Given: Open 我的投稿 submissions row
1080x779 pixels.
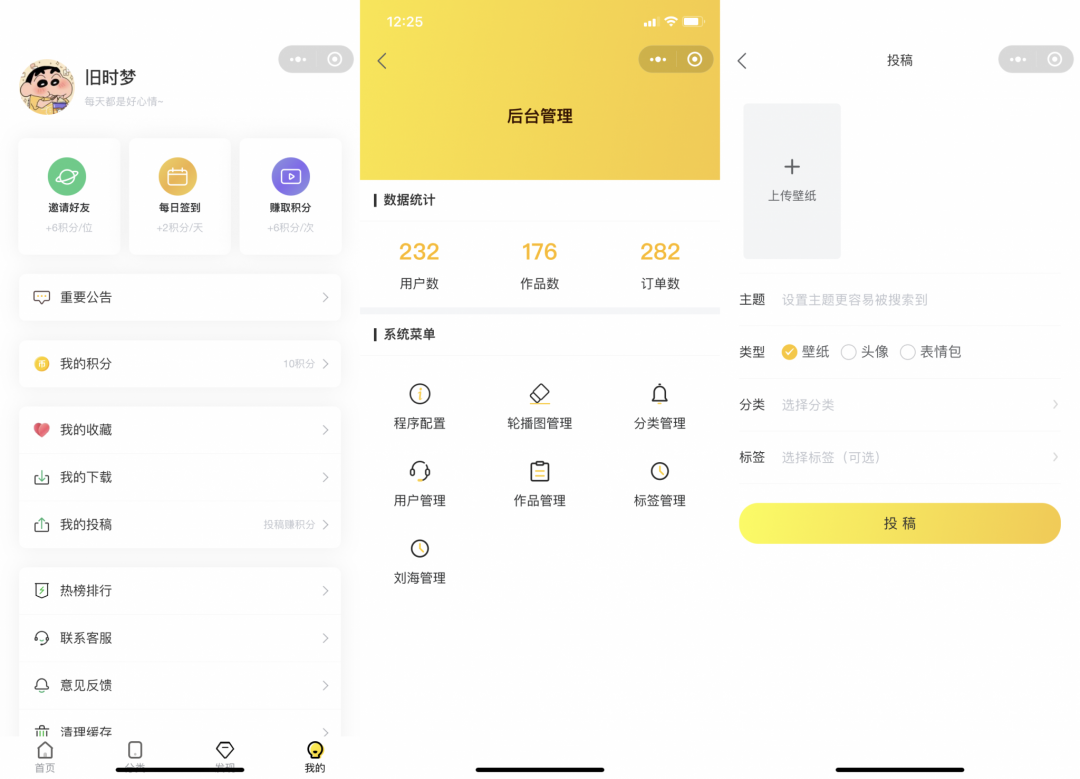Looking at the screenshot, I should (180, 524).
